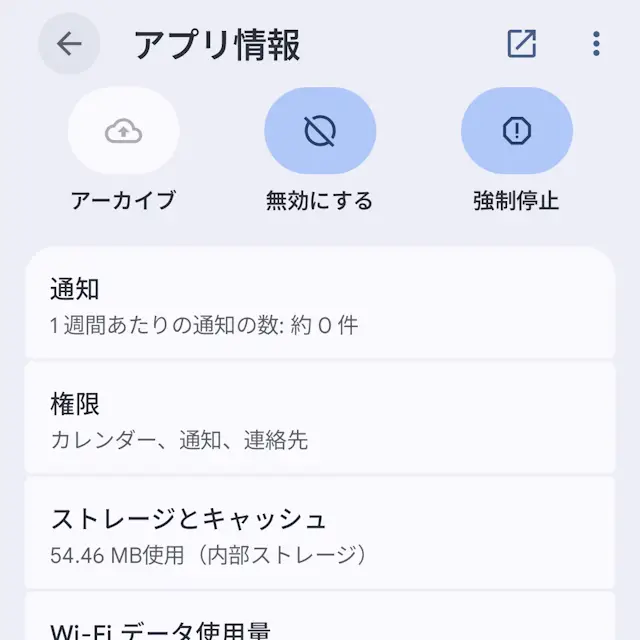
Task: Open app details via external link icon
Action: coord(521,44)
